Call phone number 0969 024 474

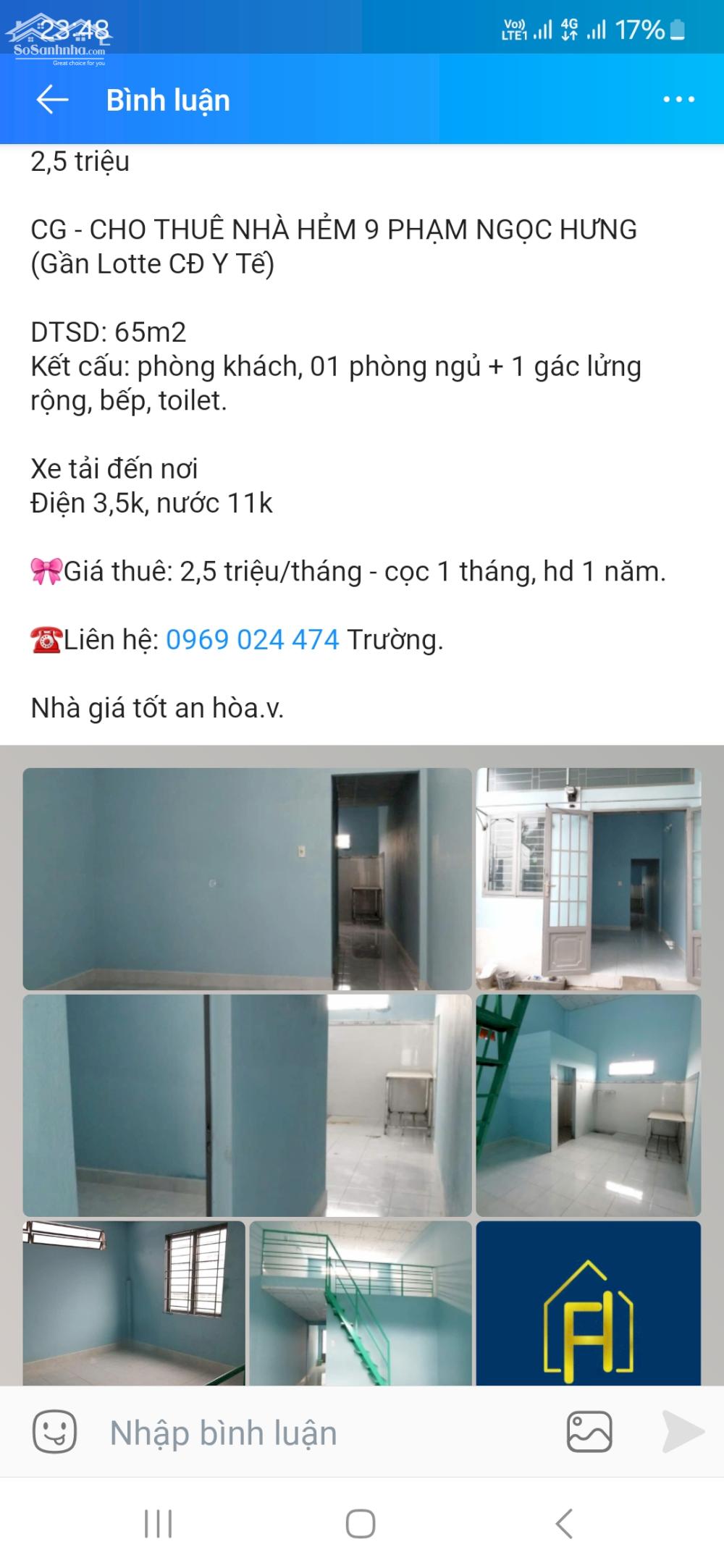pyautogui.click(x=252, y=640)
